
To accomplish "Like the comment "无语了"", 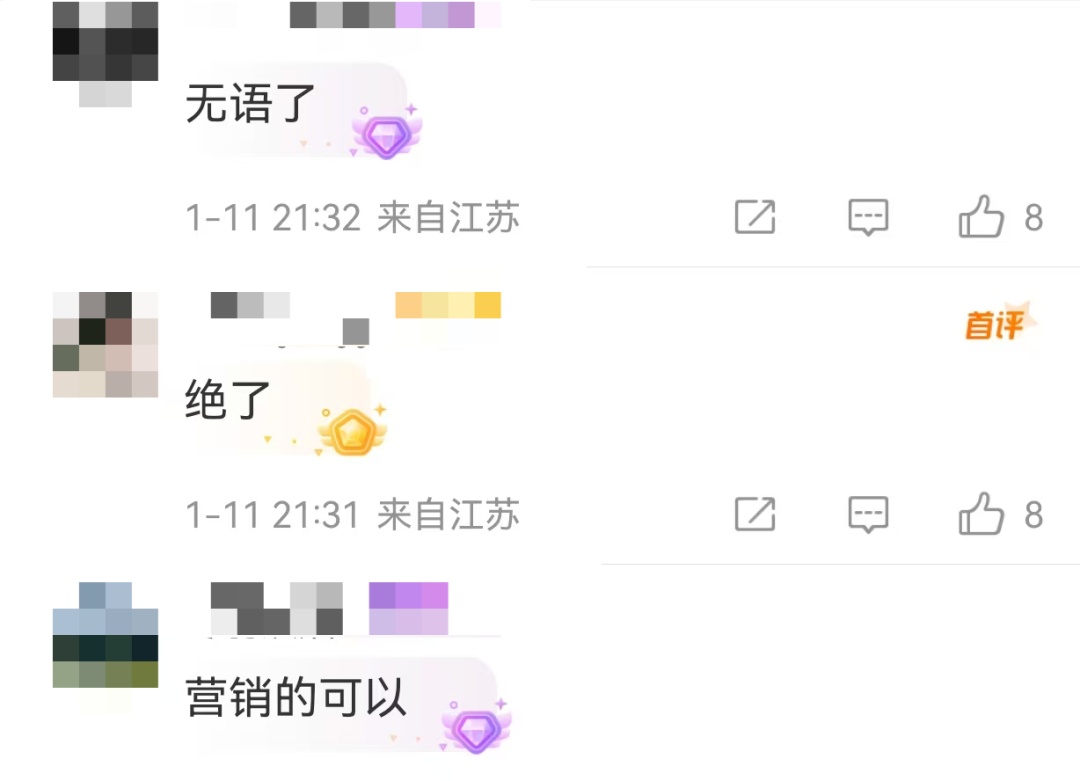I will [981, 217].
